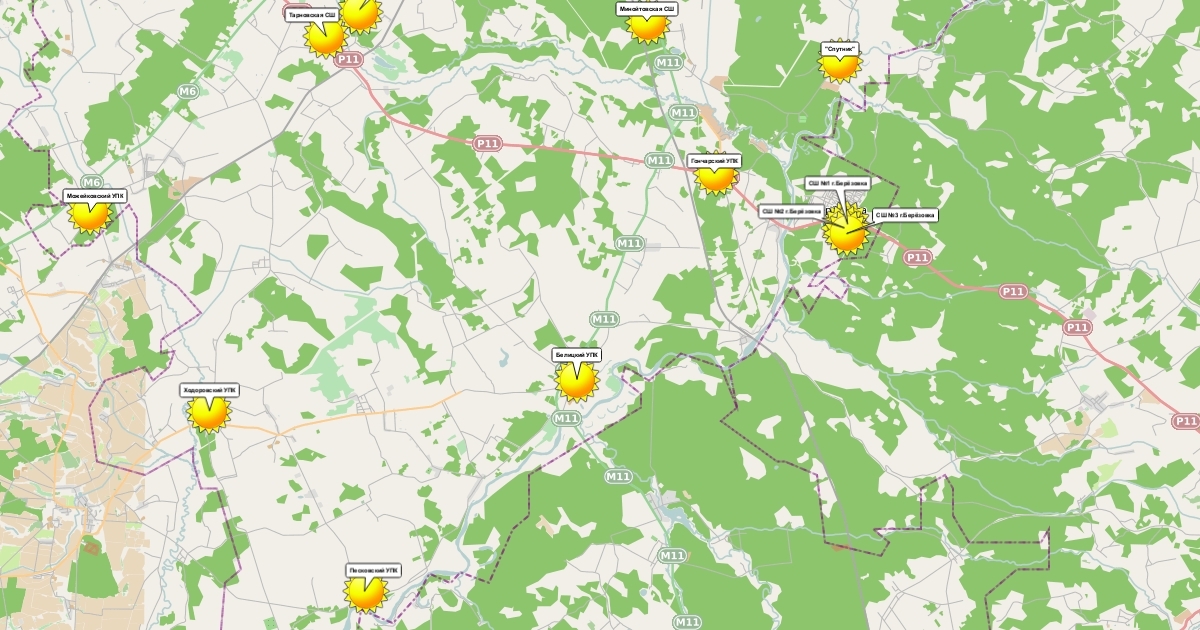Select the Песковский УПК marker
1200x630 pixels.
click(365, 592)
